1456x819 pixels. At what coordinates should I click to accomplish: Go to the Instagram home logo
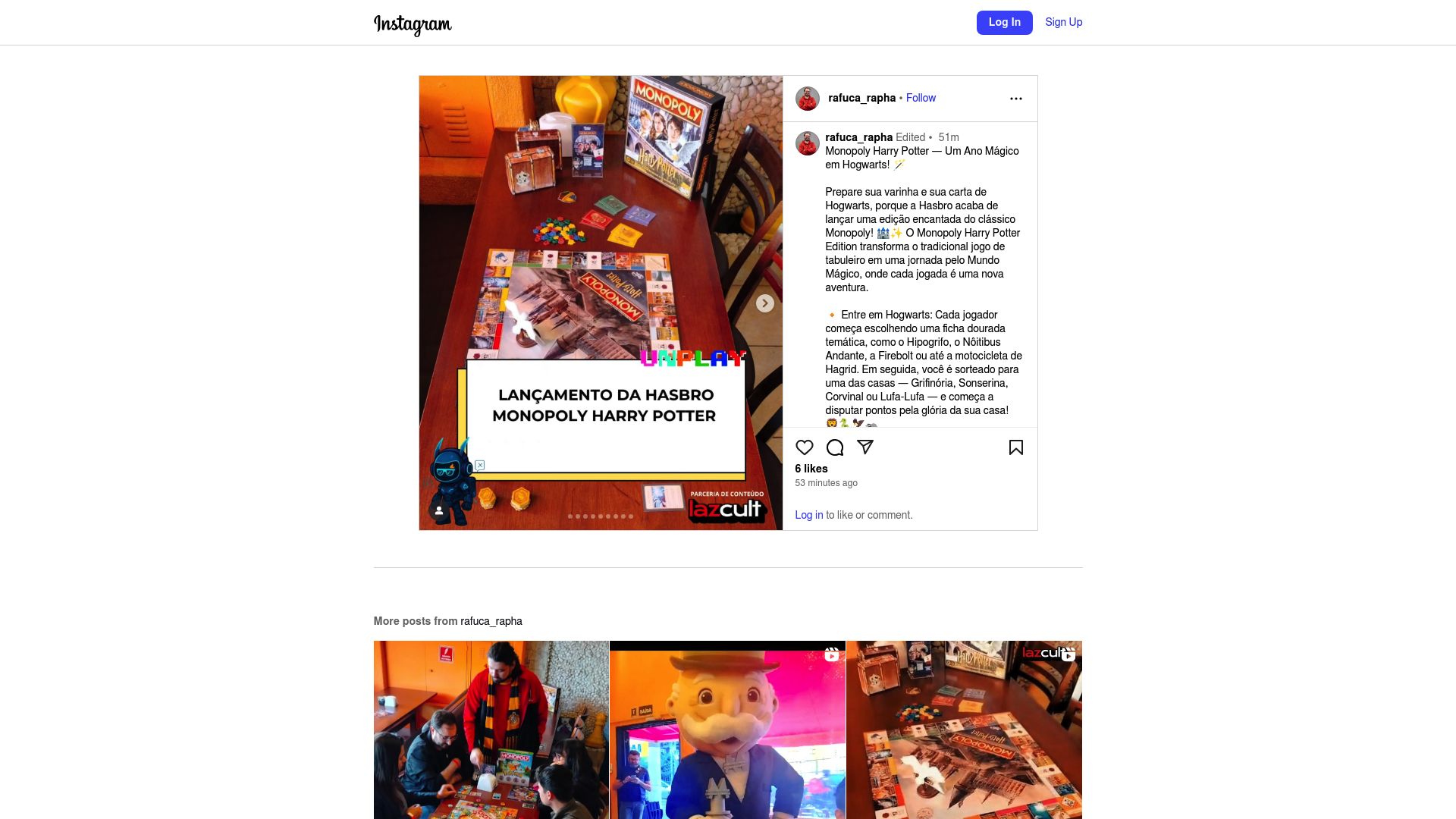pos(413,24)
